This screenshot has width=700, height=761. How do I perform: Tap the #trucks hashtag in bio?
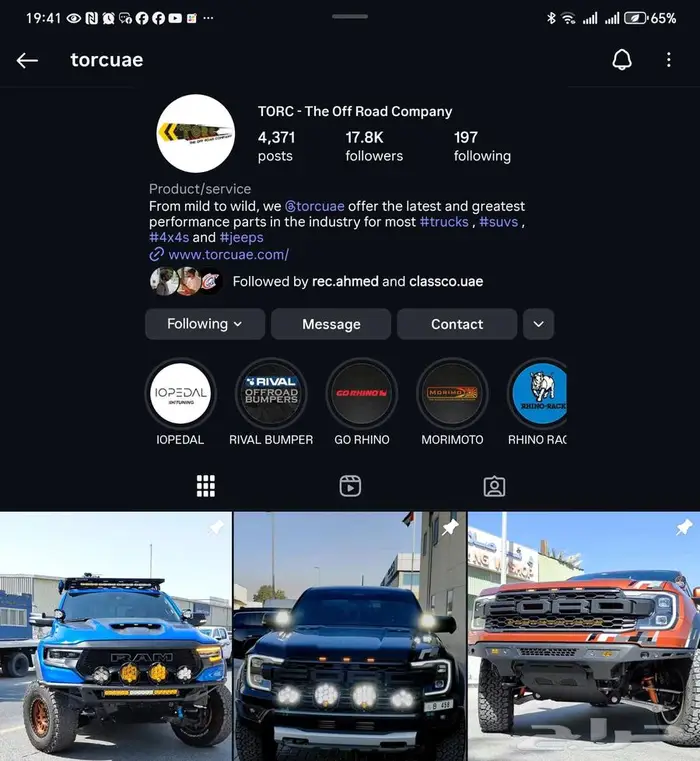coord(444,222)
